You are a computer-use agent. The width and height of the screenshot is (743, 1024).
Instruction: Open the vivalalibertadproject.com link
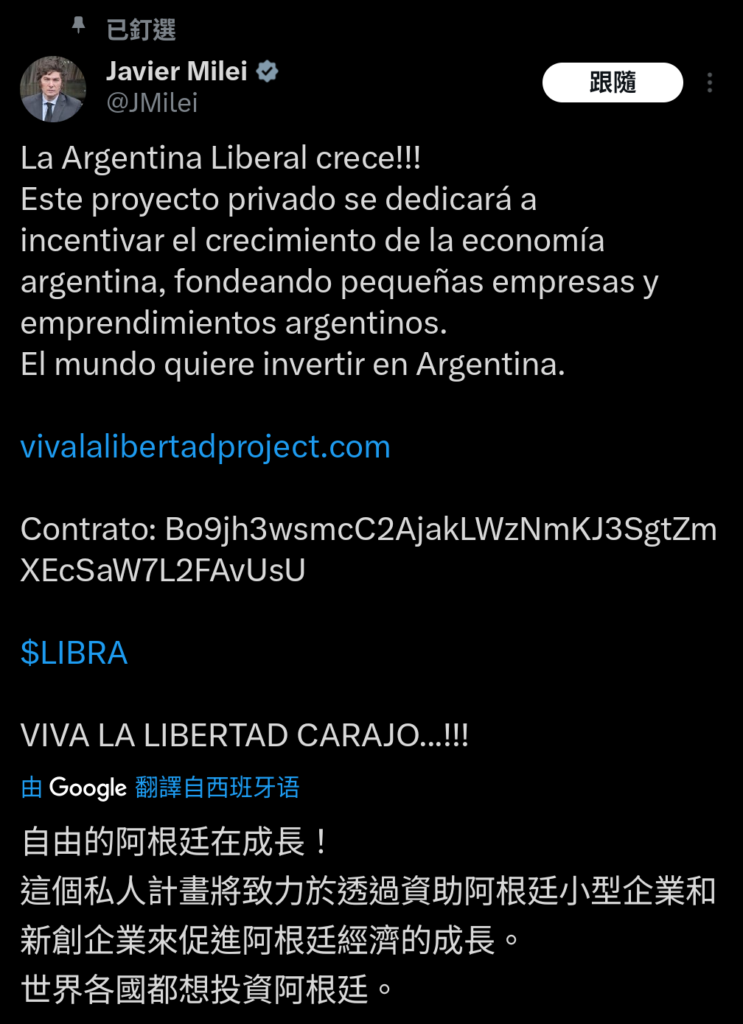205,447
